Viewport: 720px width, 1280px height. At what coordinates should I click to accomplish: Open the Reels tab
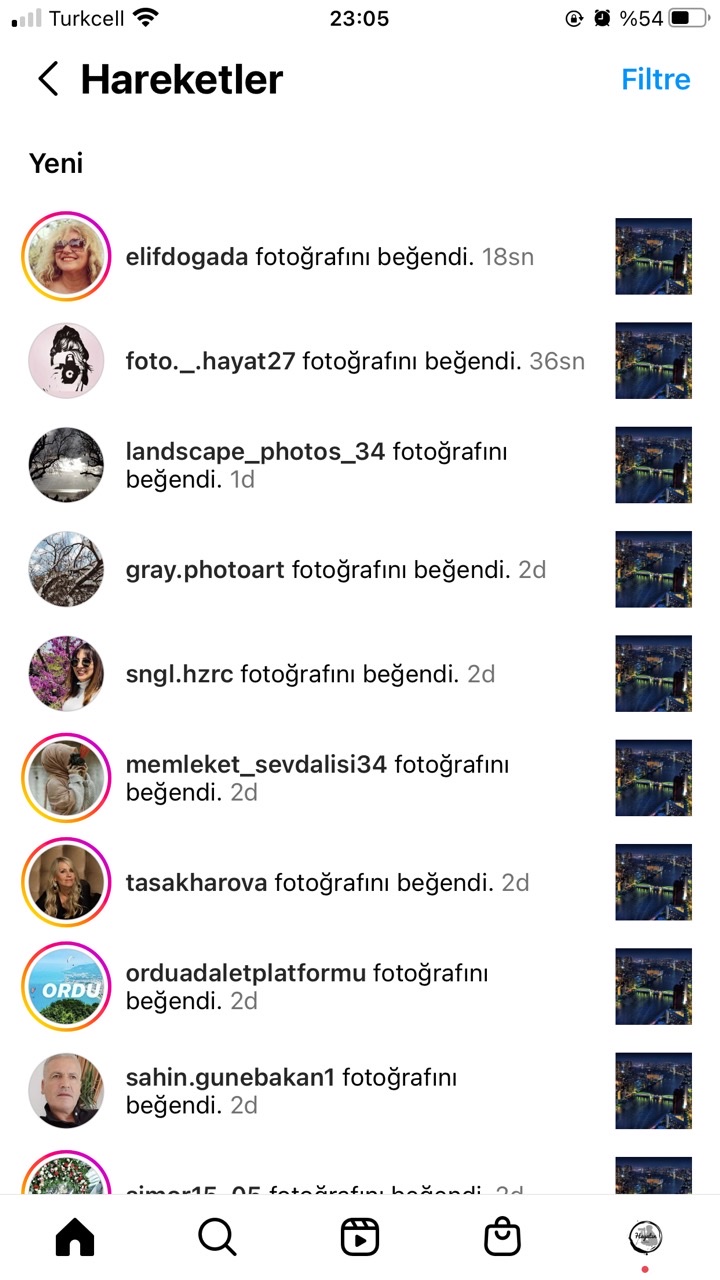(x=360, y=1238)
